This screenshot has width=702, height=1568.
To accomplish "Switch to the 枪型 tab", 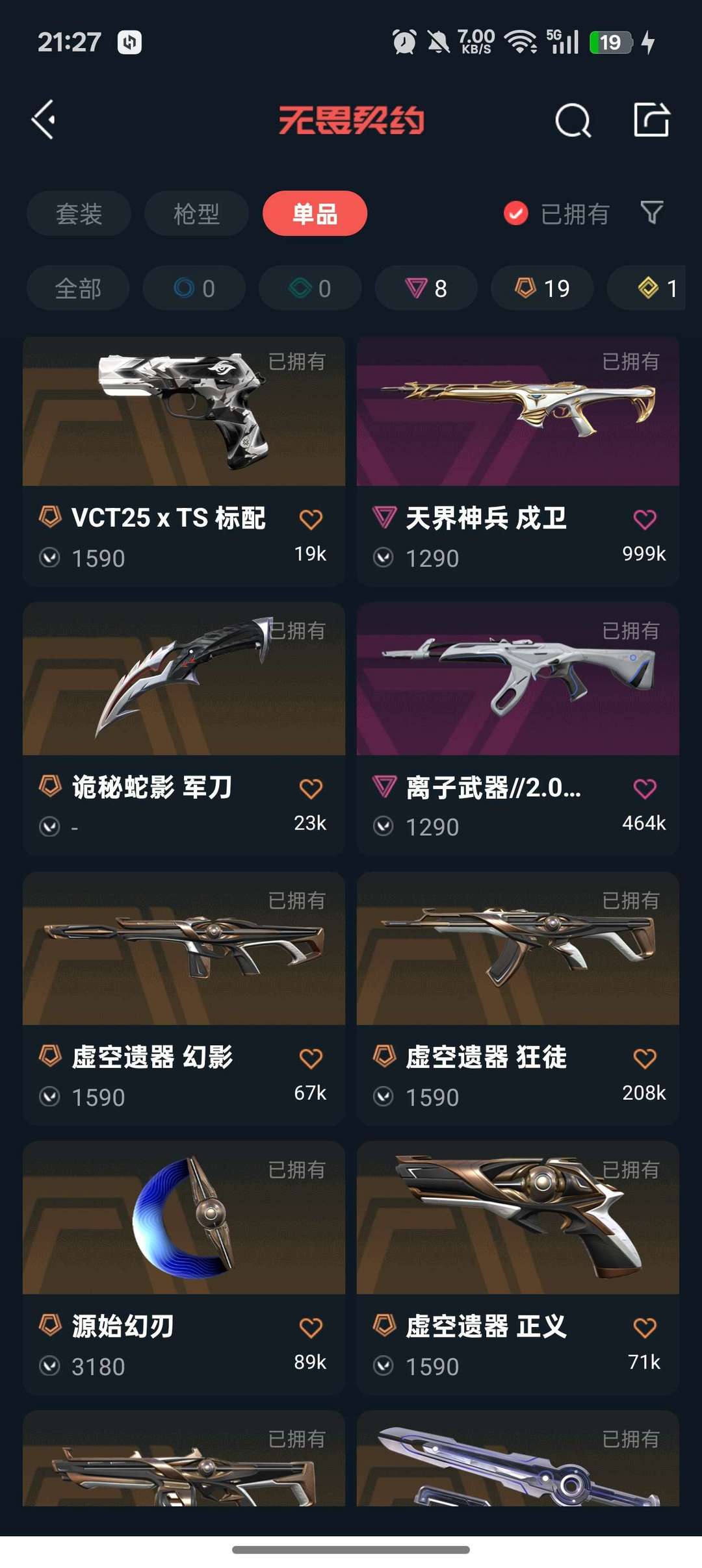I will tap(196, 213).
